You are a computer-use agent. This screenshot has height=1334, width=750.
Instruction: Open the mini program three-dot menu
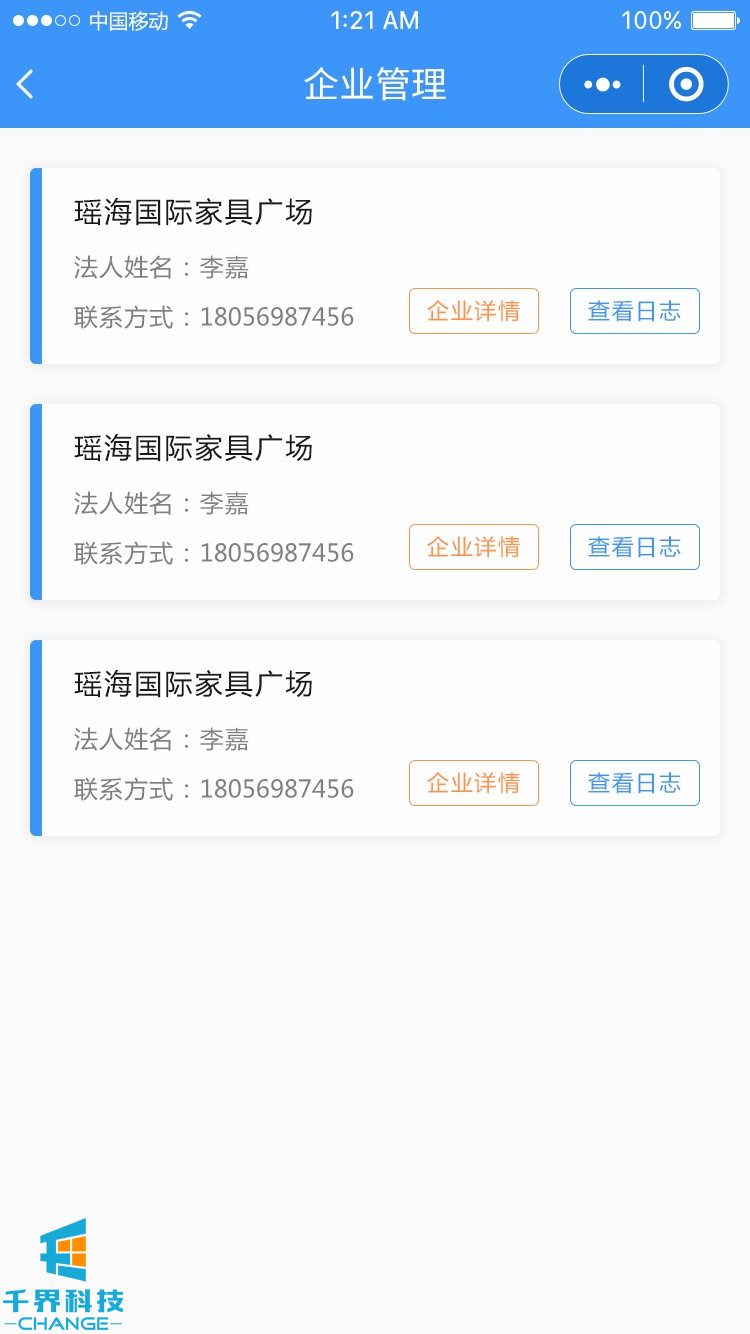(602, 85)
